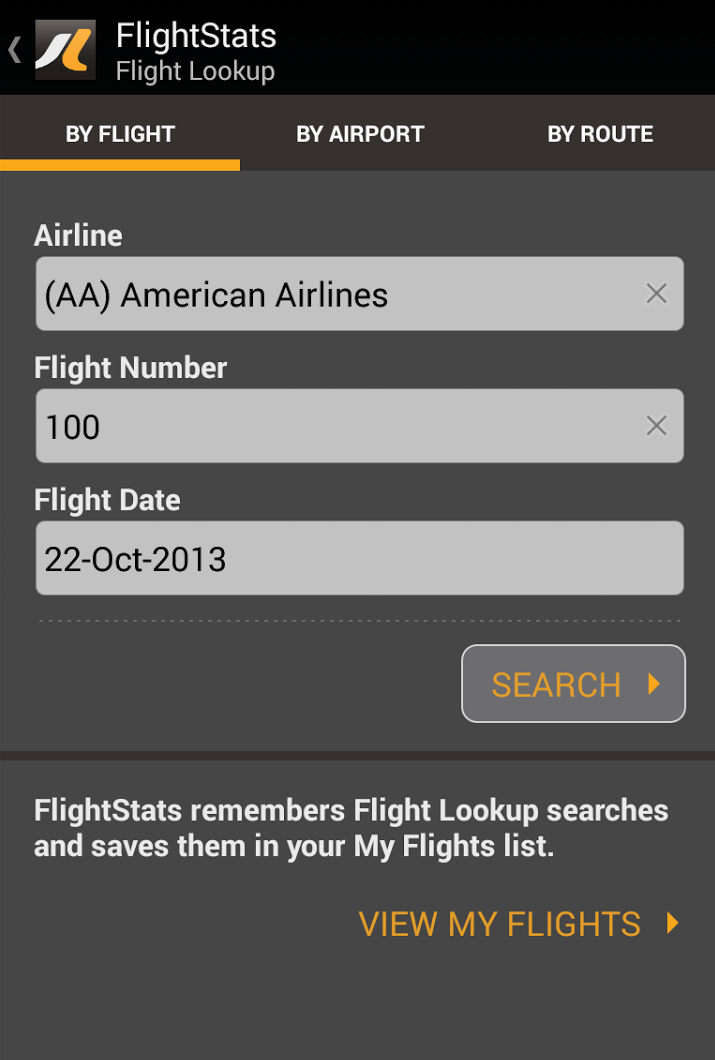Tap the Search button
715x1060 pixels.
(573, 684)
